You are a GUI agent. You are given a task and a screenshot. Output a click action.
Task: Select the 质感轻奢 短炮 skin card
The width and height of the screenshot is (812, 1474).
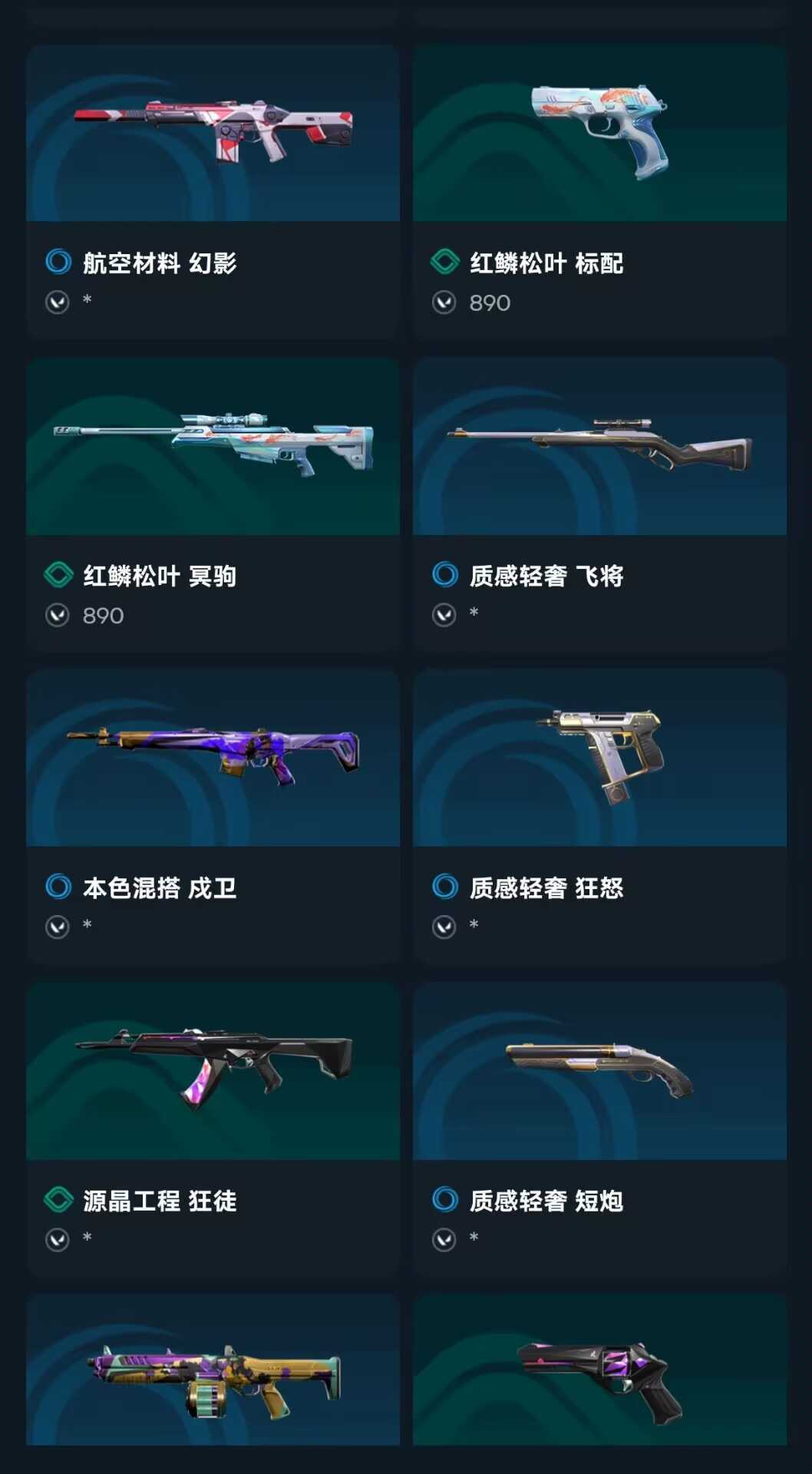[599, 1129]
